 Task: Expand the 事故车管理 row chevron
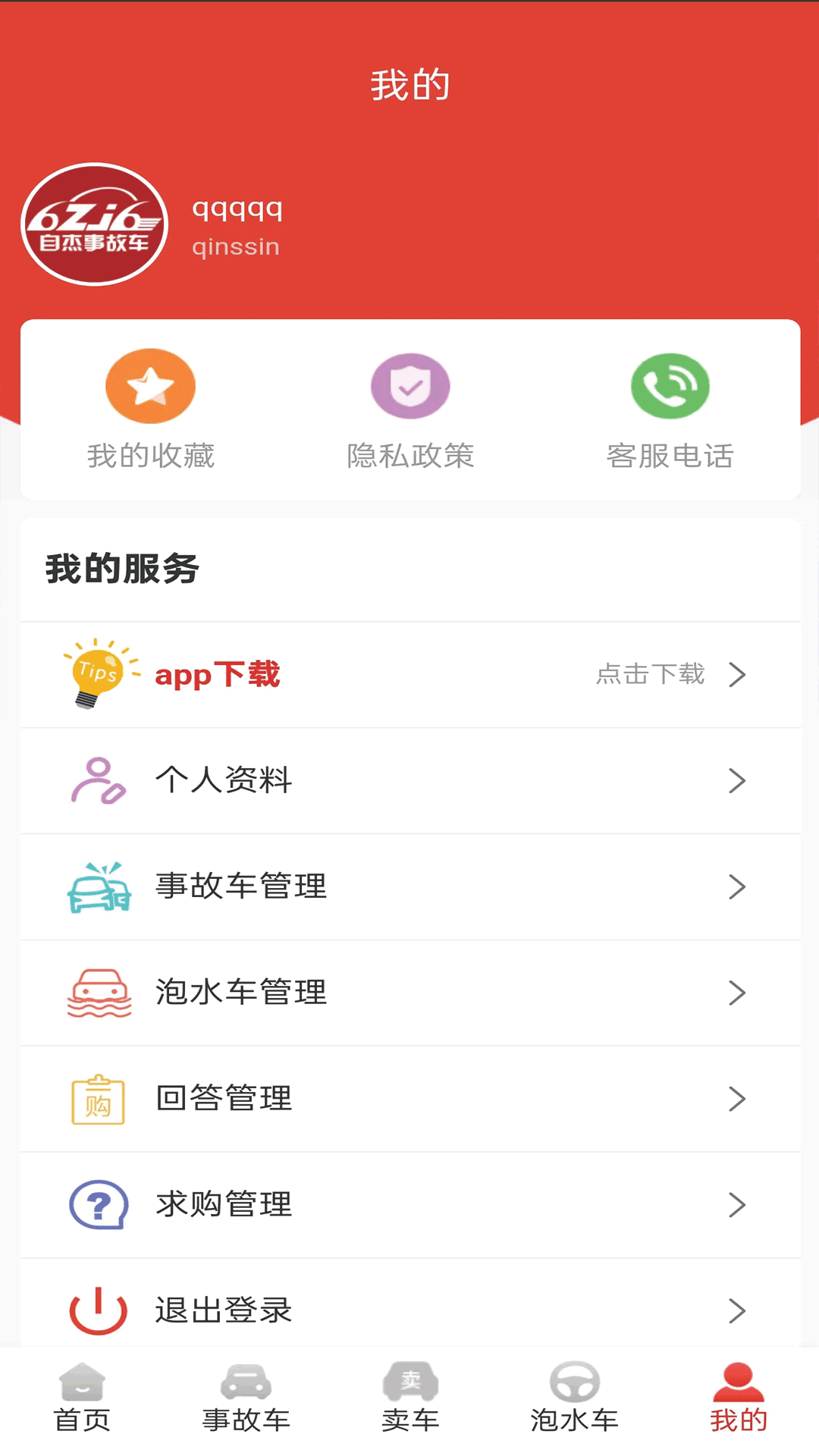click(736, 886)
